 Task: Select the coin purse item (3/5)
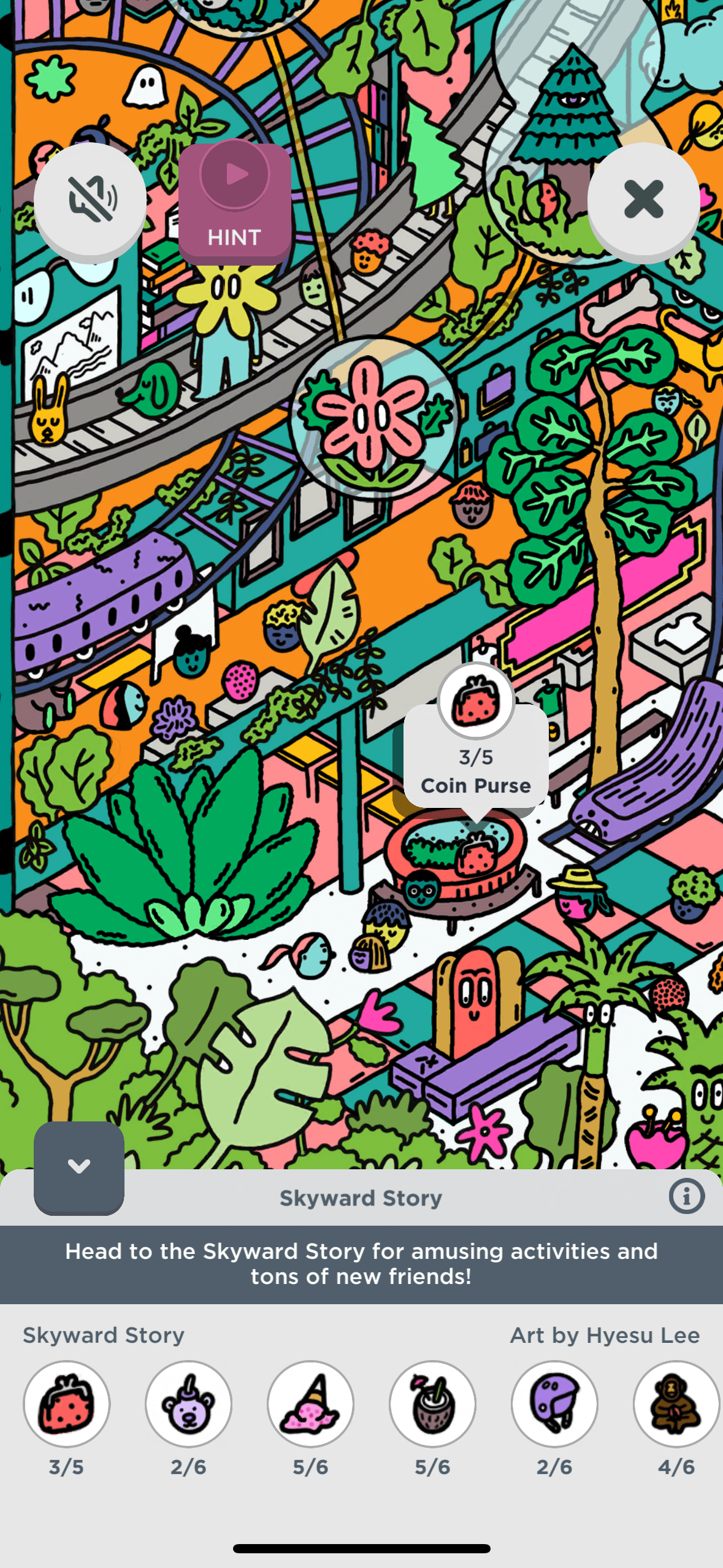click(x=67, y=1404)
